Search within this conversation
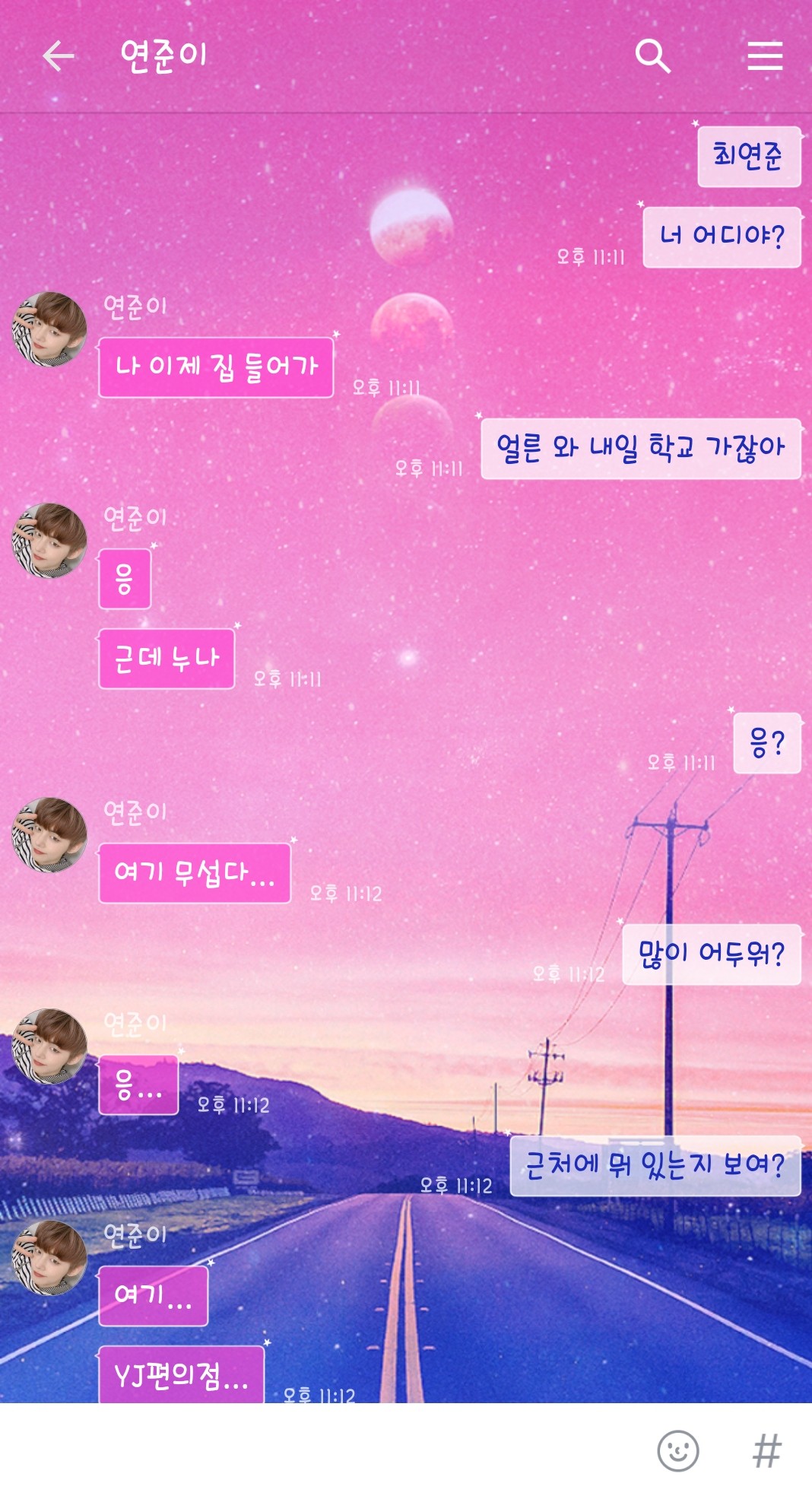The height and width of the screenshot is (1499, 812). [x=652, y=56]
